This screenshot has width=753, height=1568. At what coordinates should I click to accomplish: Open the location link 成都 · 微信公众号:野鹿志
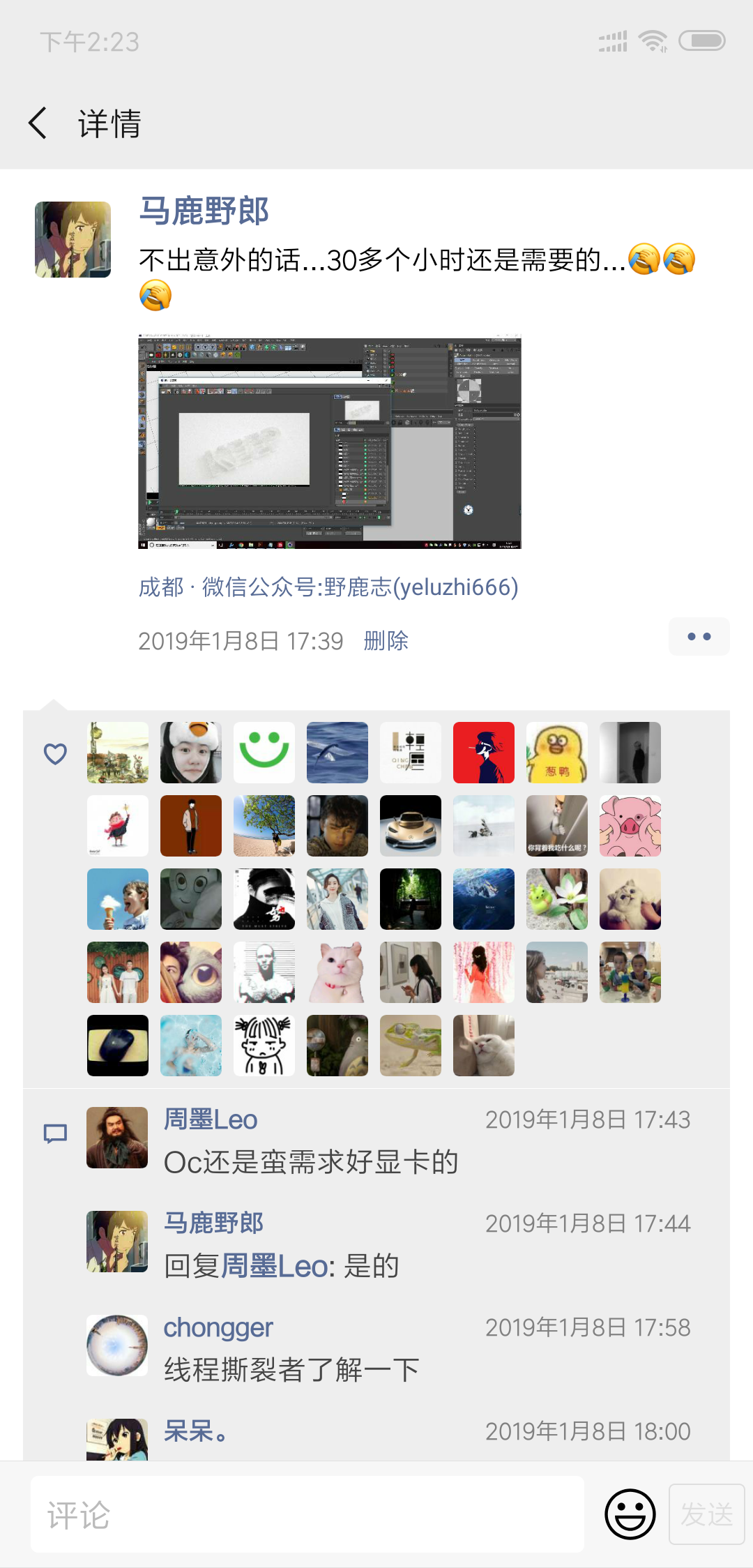328,587
